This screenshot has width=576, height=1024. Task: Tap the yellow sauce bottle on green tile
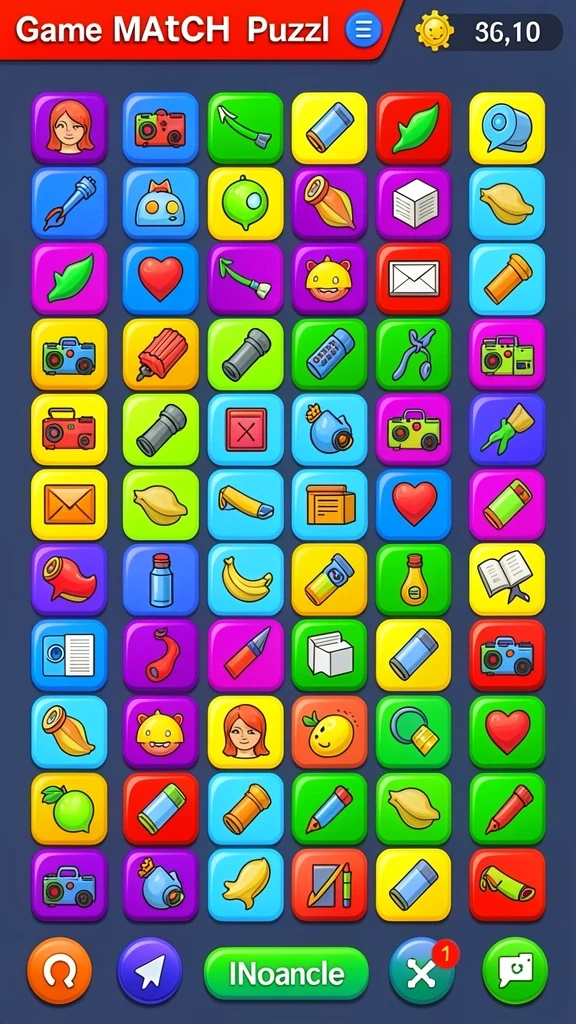click(x=413, y=580)
